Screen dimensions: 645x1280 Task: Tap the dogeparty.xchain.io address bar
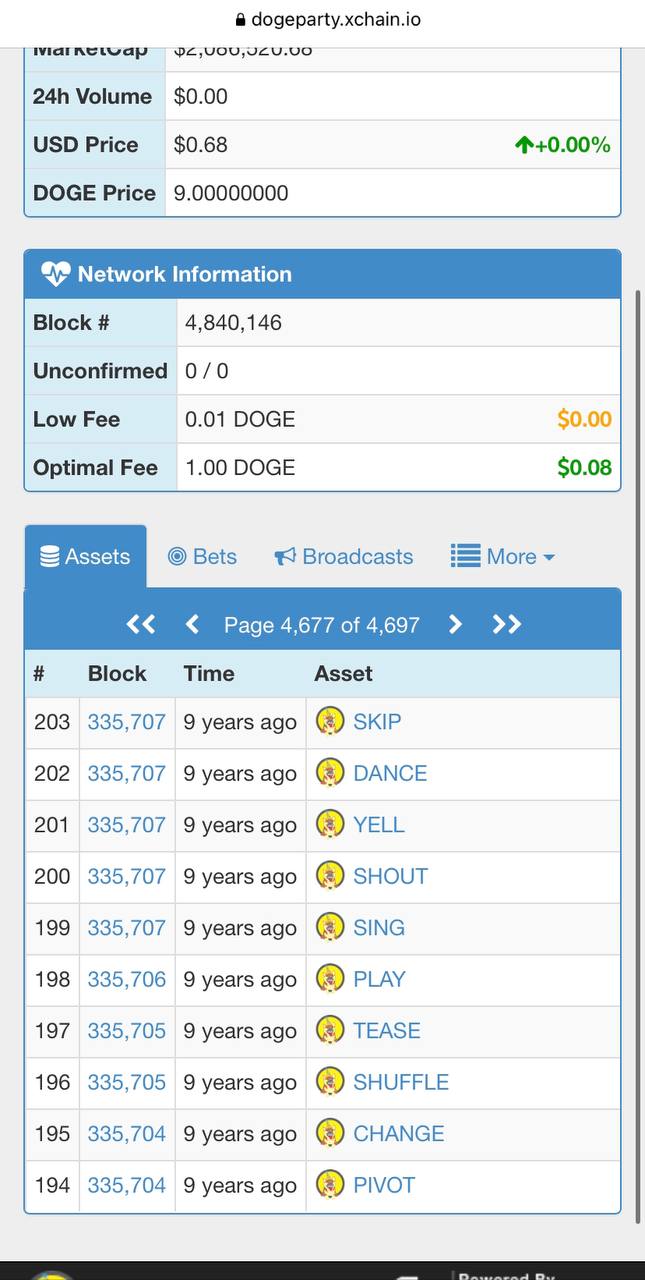[322, 20]
